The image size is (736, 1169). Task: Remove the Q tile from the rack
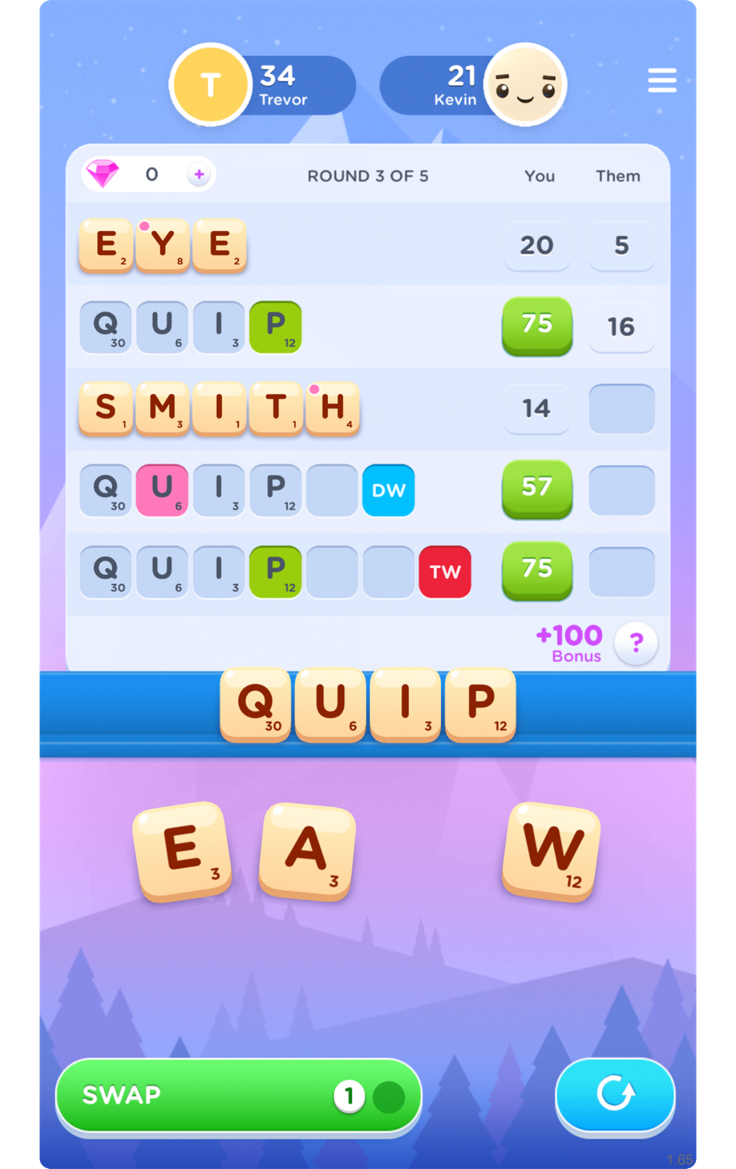click(256, 704)
